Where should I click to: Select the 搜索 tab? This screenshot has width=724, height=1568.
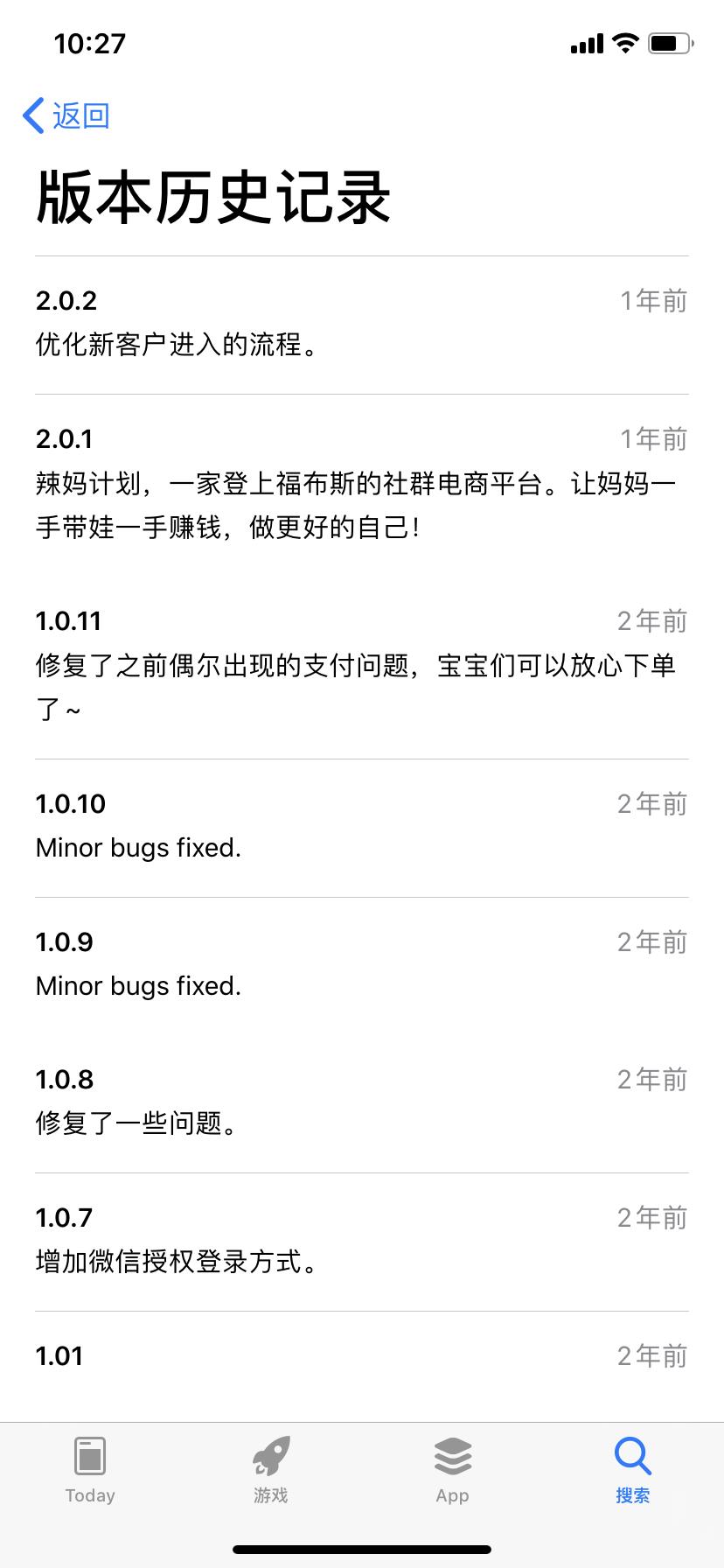632,1470
